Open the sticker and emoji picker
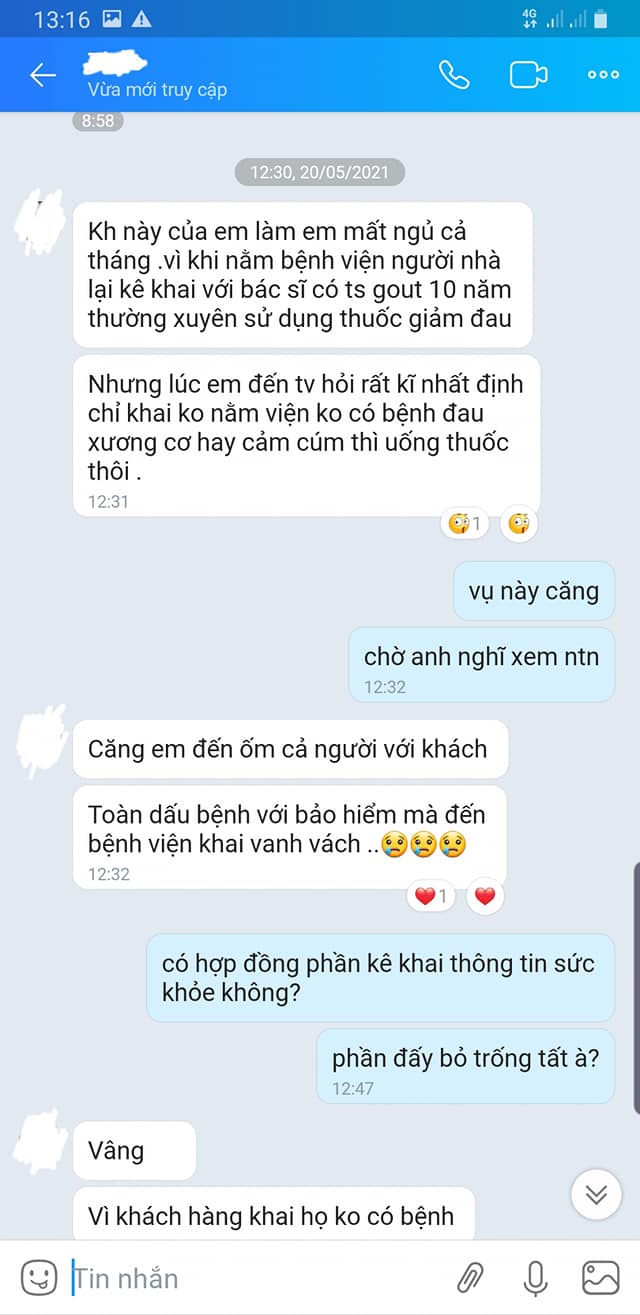The image size is (640, 1315). click(38, 1277)
